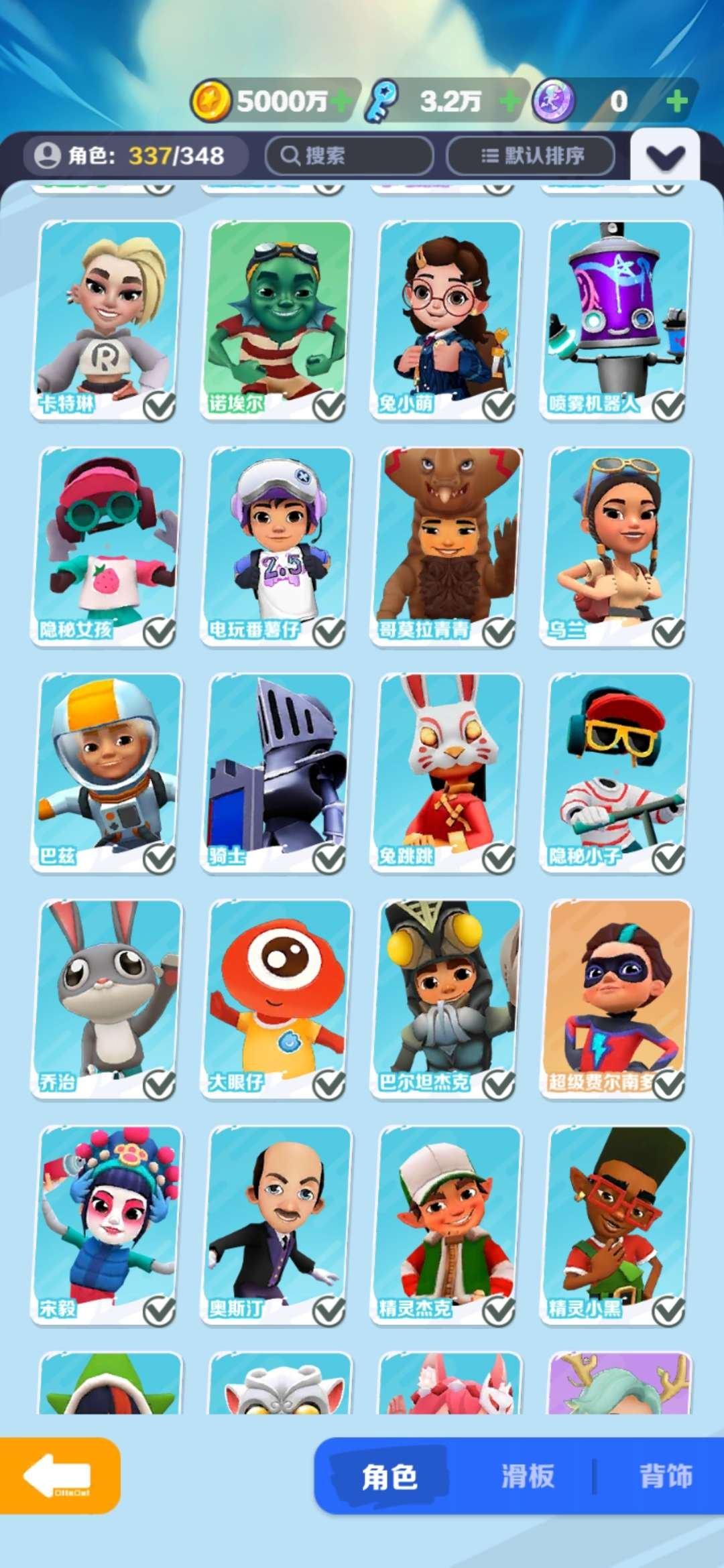The height and width of the screenshot is (1568, 724).
Task: Switch to the 背饰 tab
Action: click(666, 1476)
